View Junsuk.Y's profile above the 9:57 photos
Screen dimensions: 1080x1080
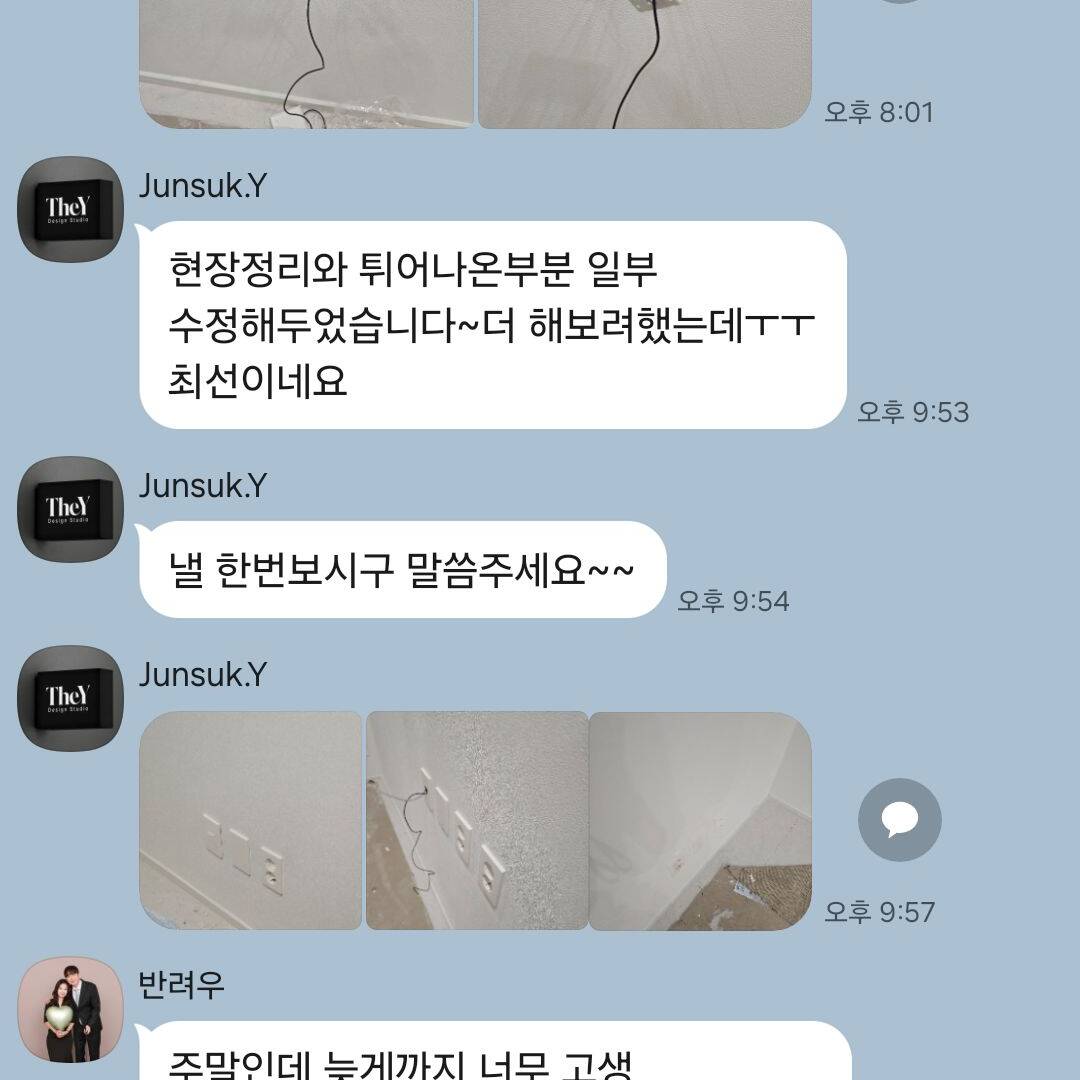(x=70, y=697)
